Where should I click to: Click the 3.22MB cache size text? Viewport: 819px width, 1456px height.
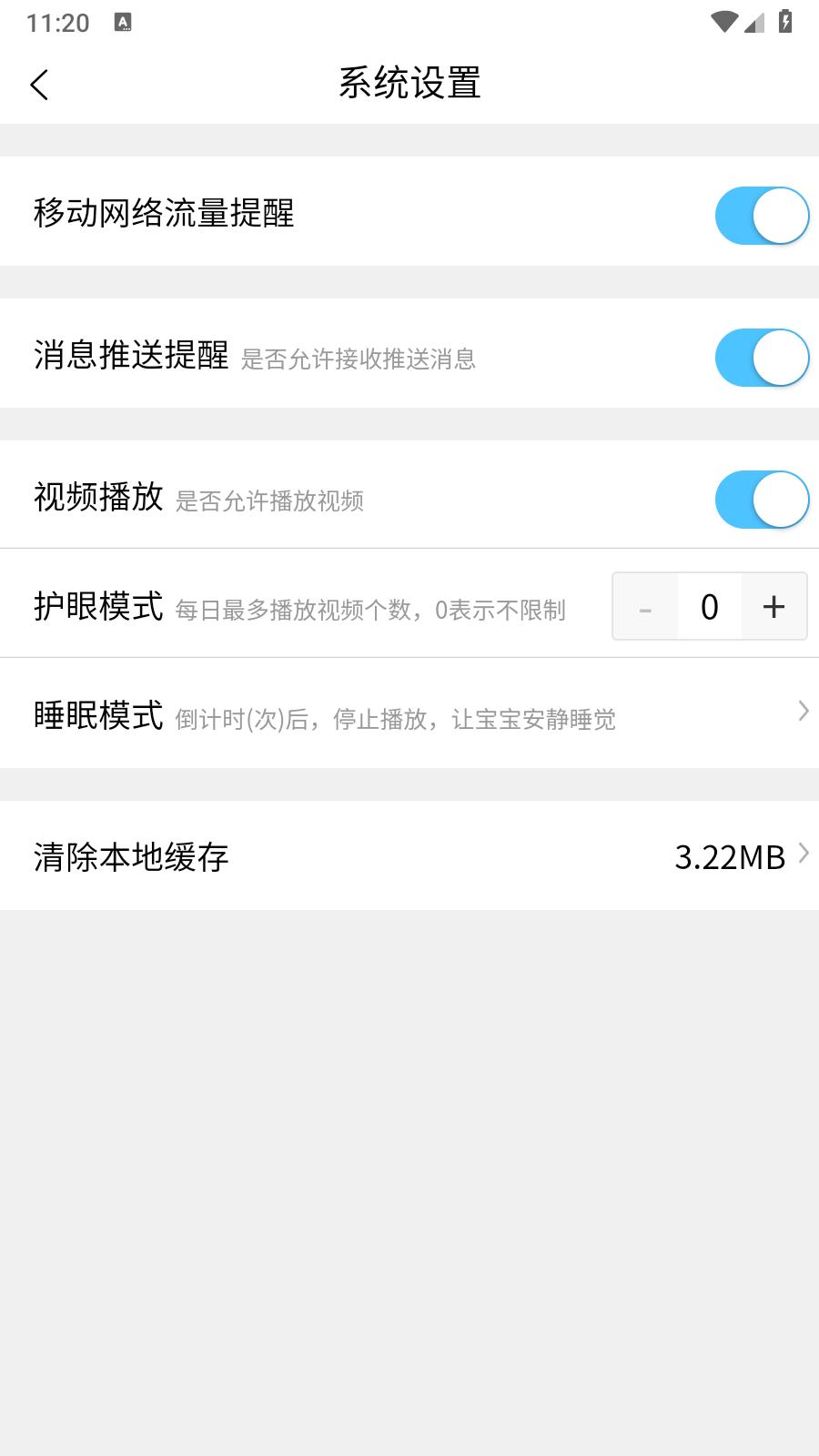730,855
